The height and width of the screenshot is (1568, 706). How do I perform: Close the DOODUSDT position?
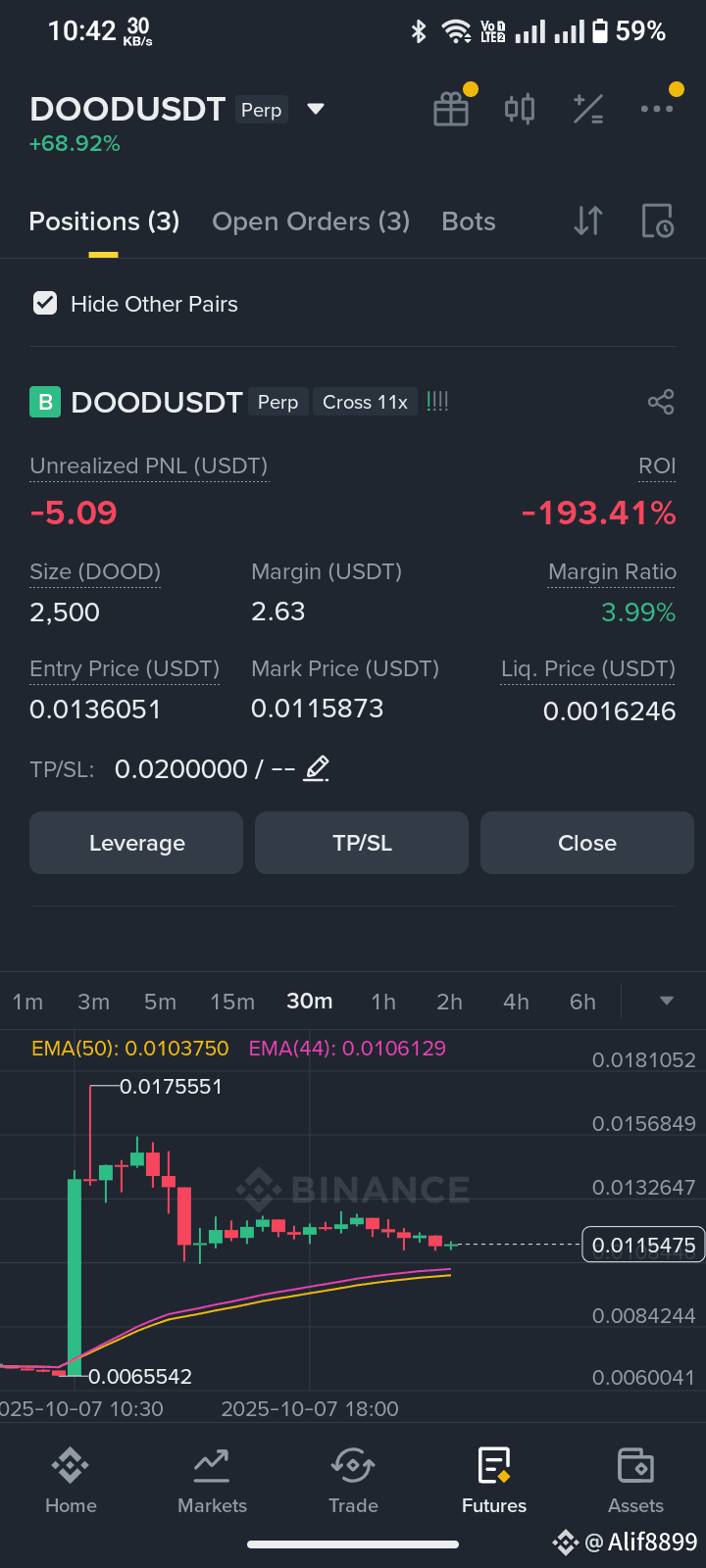[x=587, y=843]
